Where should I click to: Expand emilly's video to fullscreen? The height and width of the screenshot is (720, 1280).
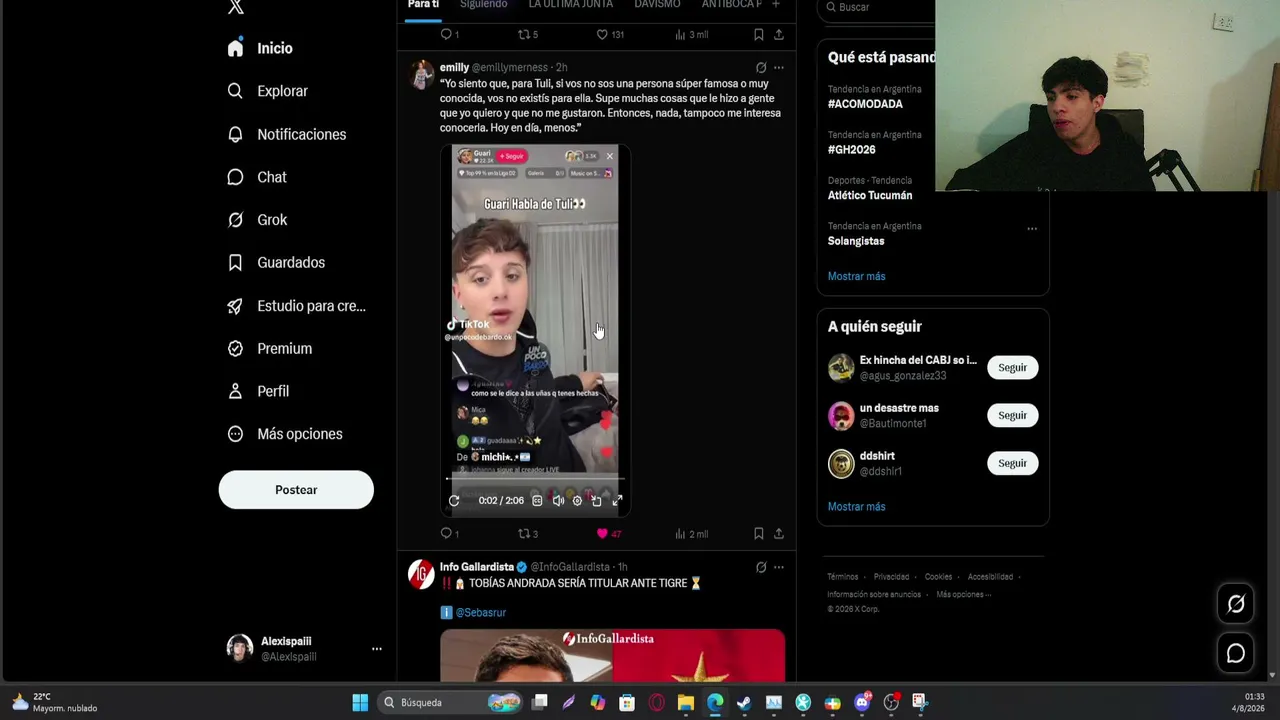(617, 501)
